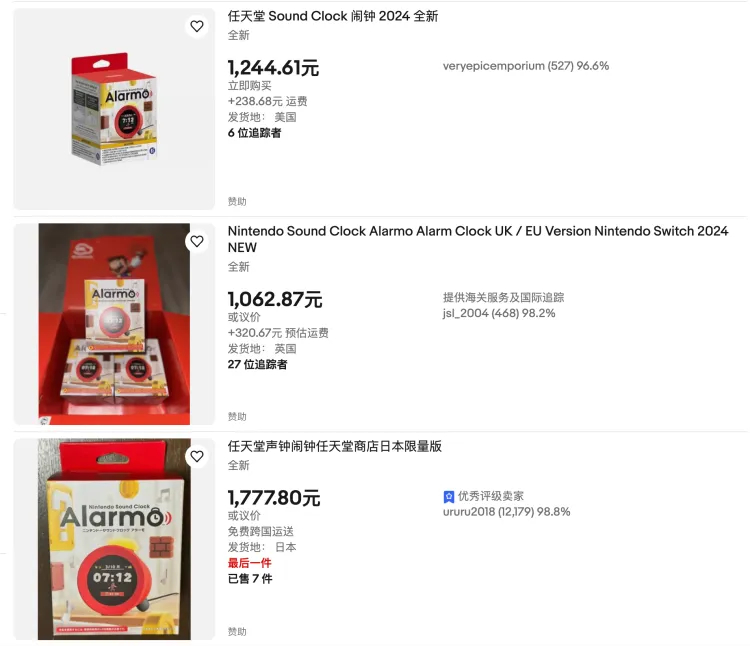The height and width of the screenshot is (646, 750).
Task: Add the UK / EU Version Alarmo to watchlist
Action: coord(197,241)
